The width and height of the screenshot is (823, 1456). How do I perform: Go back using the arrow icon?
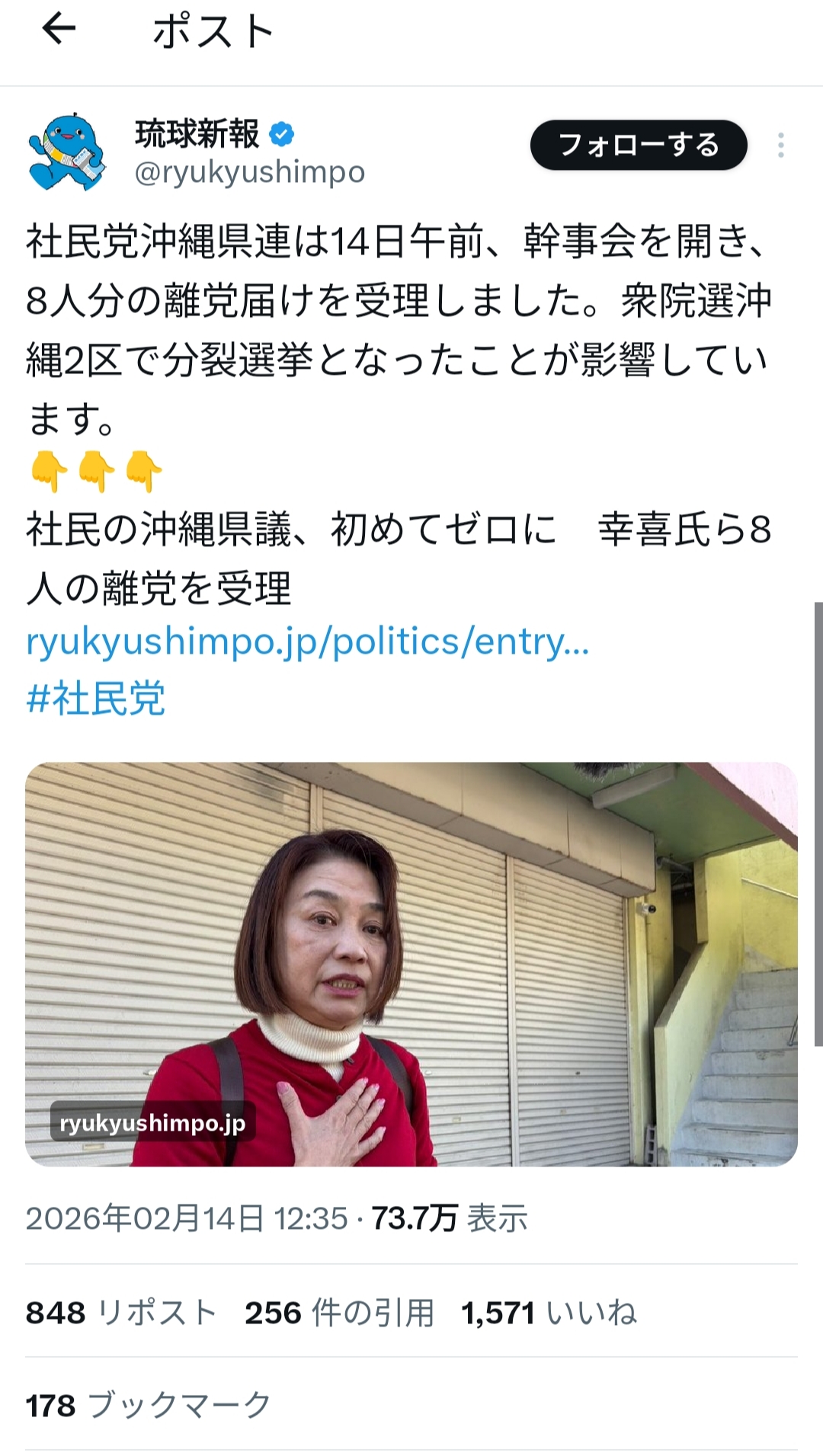59,30
